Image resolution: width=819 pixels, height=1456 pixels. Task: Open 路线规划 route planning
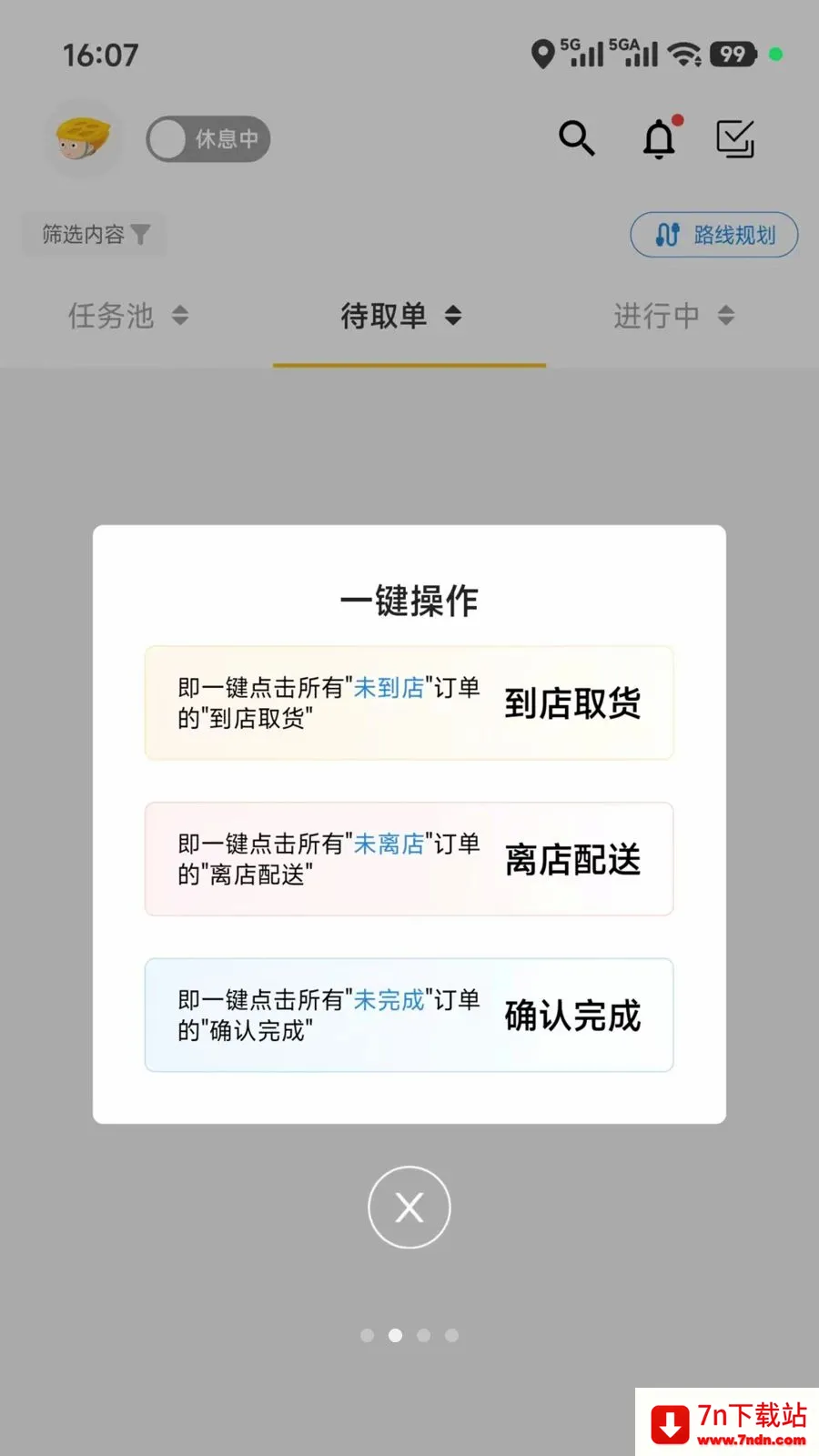click(x=714, y=235)
